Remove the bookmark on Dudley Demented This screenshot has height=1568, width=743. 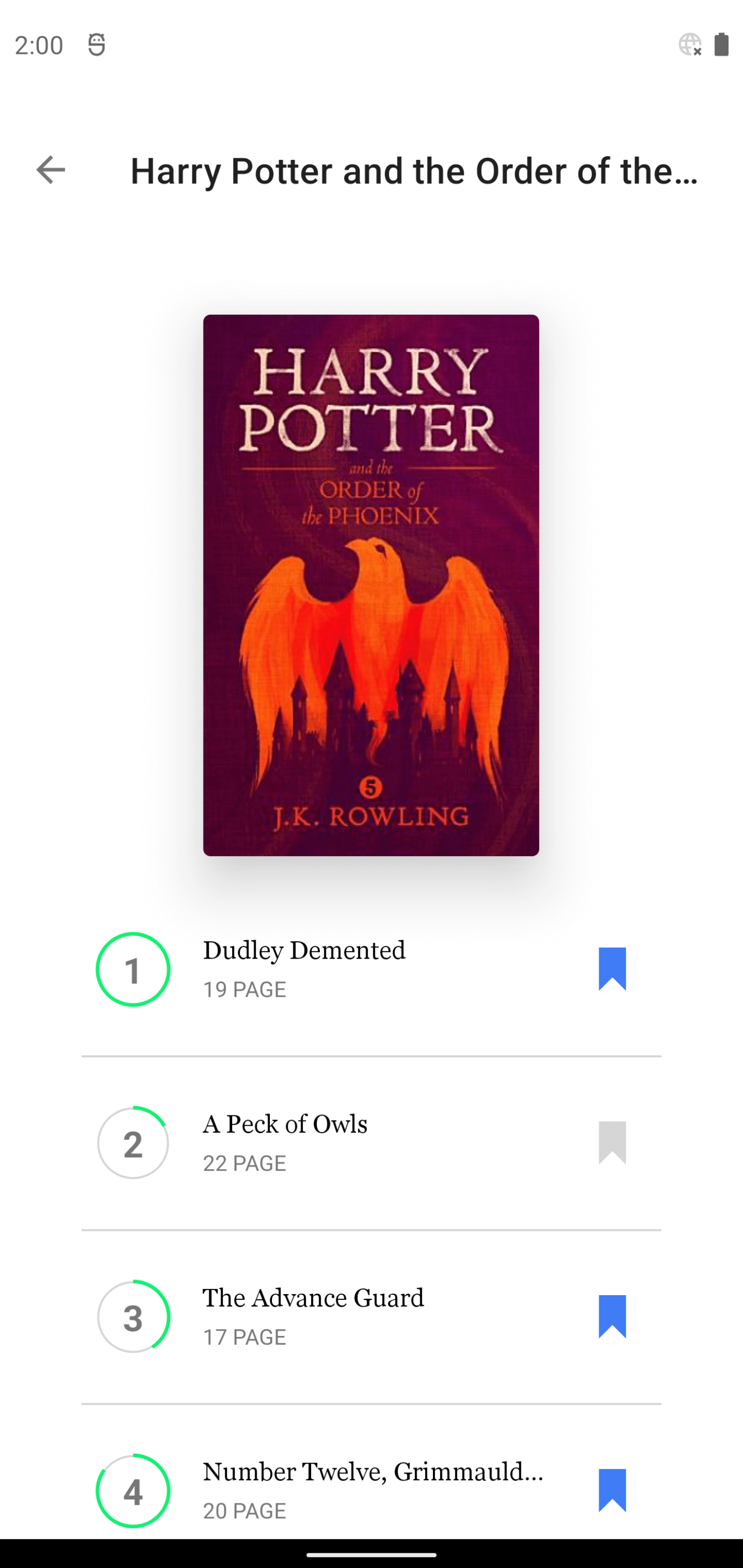pos(612,969)
